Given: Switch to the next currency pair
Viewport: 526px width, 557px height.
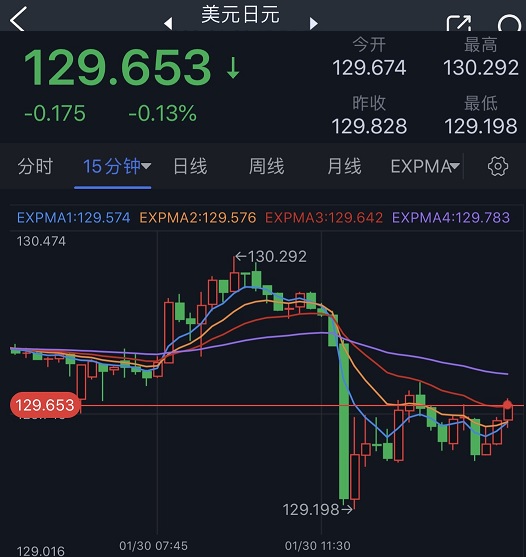Looking at the screenshot, I should coord(313,23).
